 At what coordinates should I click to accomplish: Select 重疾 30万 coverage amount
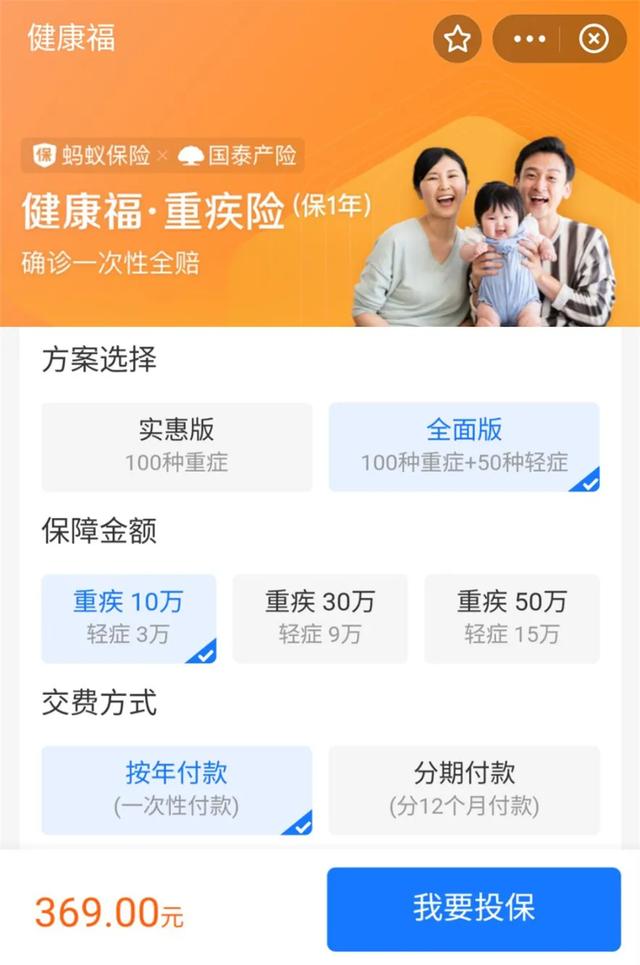pyautogui.click(x=320, y=617)
